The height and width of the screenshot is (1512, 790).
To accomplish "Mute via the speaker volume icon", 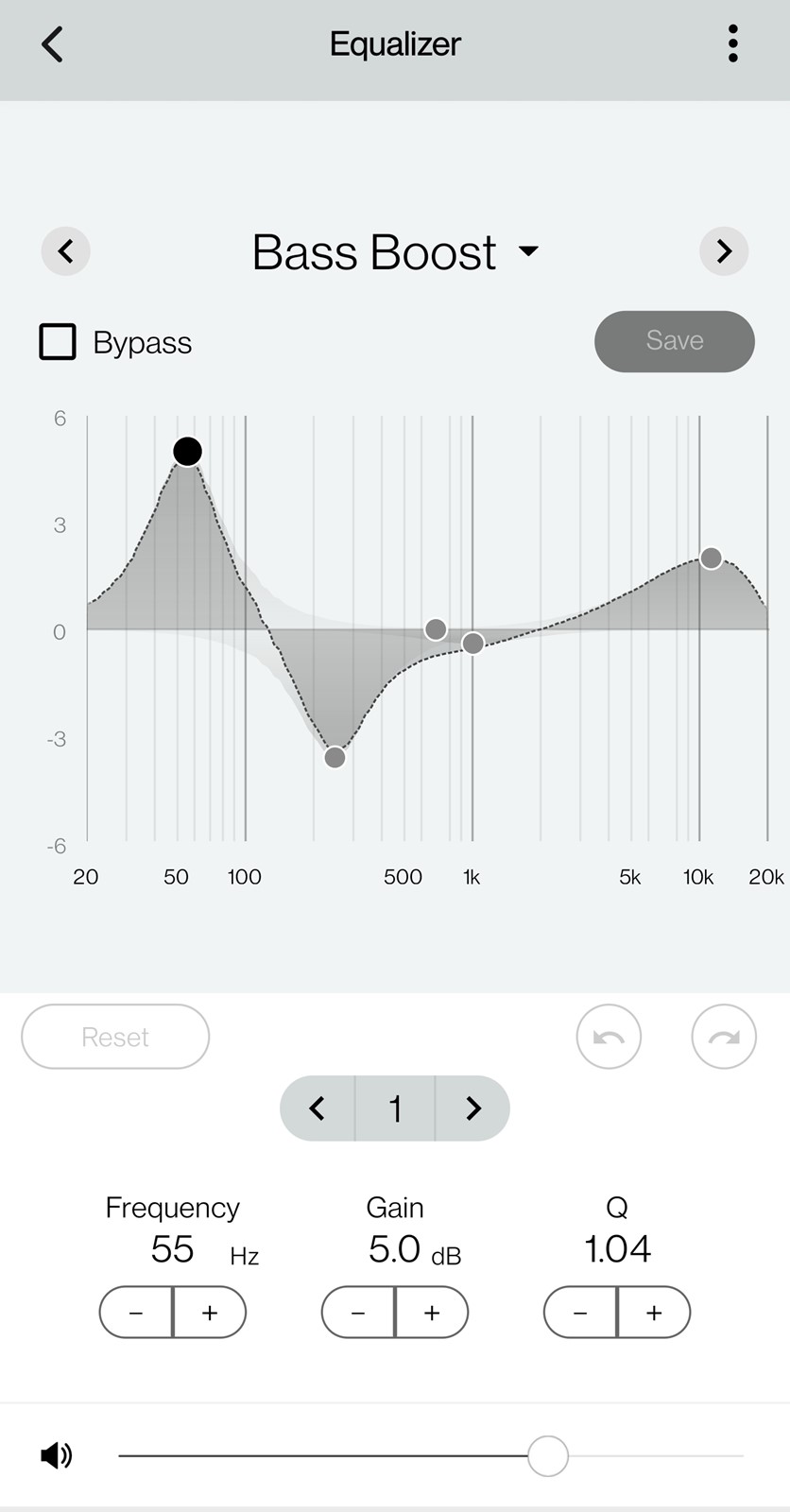I will point(57,1456).
